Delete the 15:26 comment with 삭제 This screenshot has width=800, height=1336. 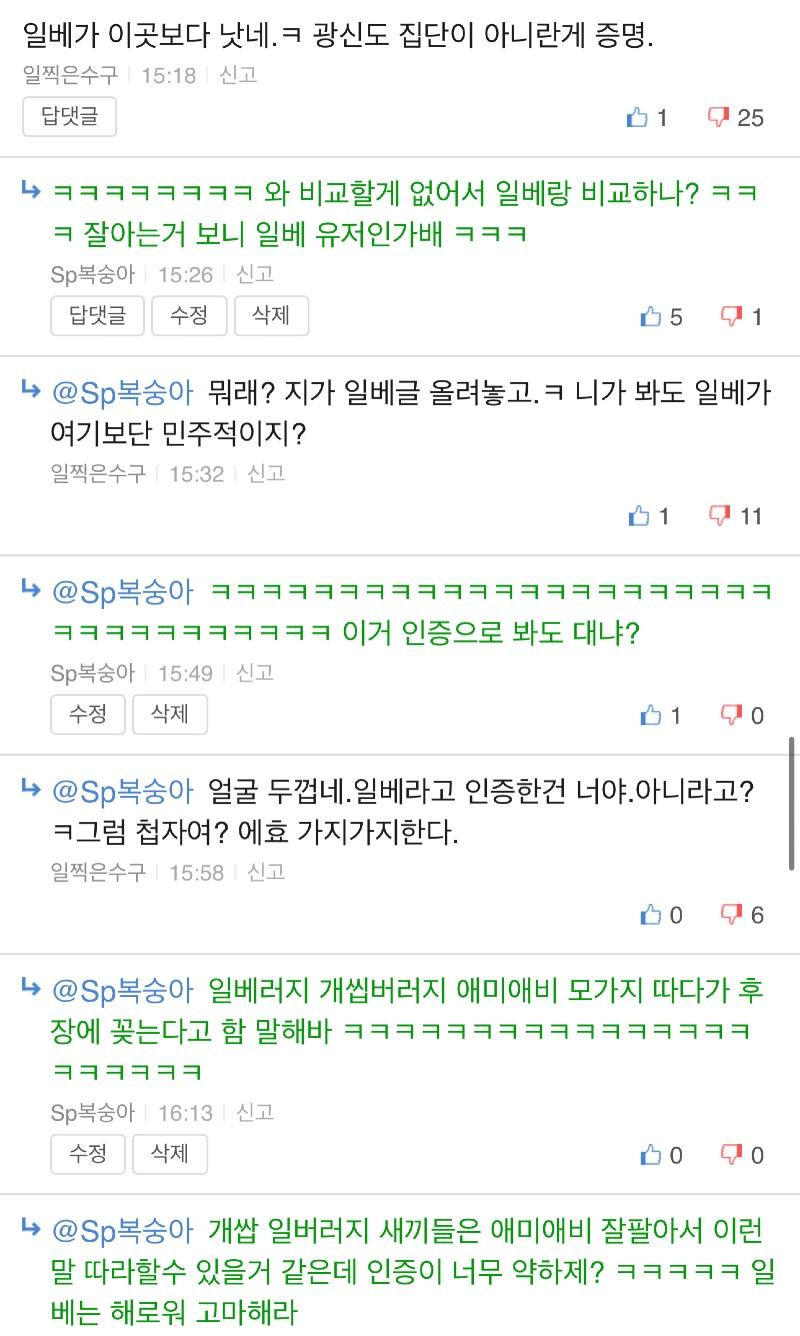tap(270, 316)
